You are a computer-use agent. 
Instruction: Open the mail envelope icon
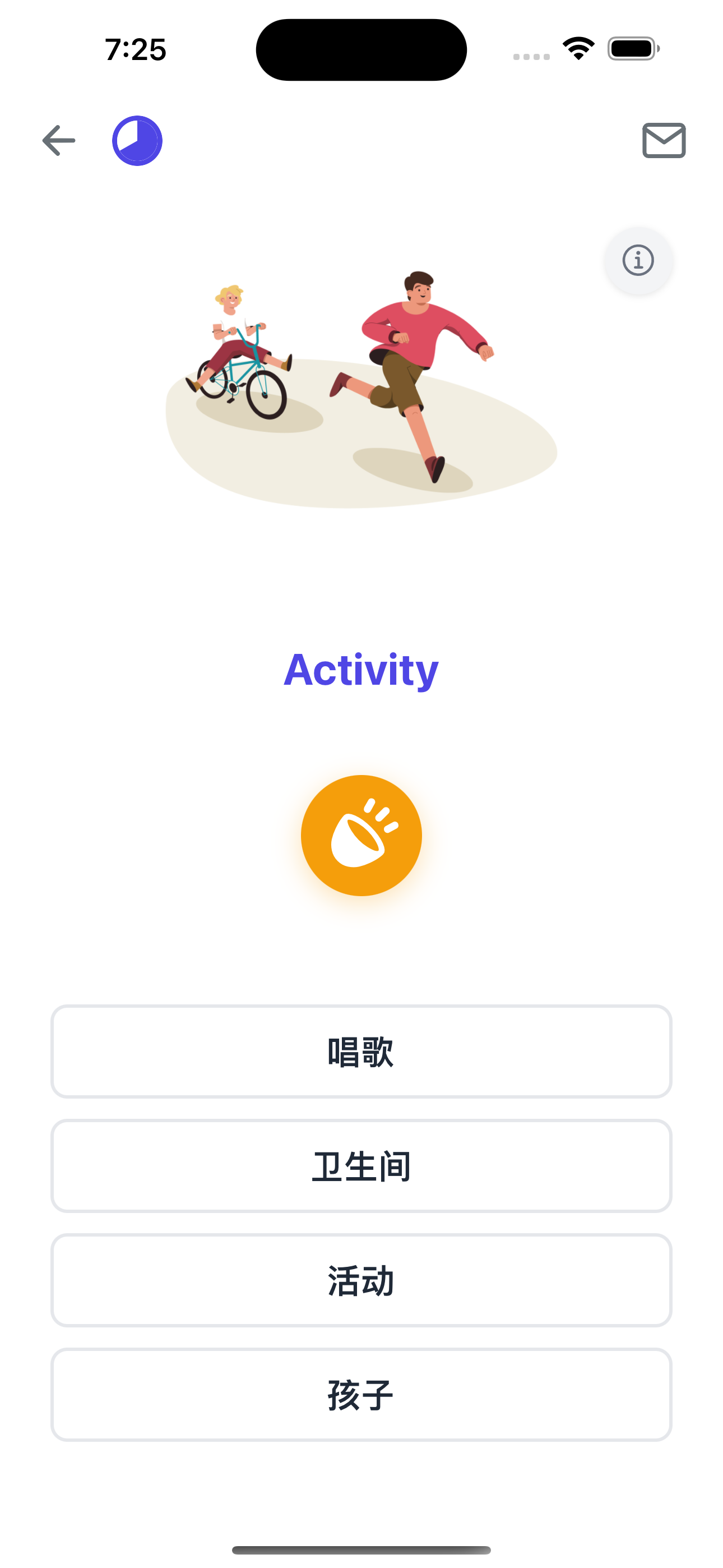point(664,141)
